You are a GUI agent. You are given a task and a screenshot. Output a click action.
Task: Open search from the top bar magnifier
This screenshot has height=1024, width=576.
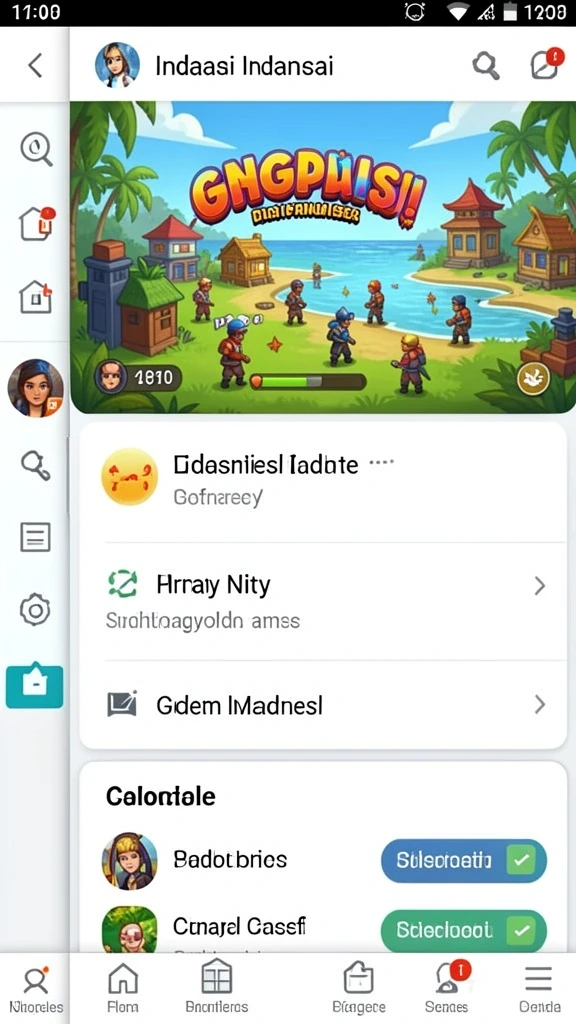point(485,66)
